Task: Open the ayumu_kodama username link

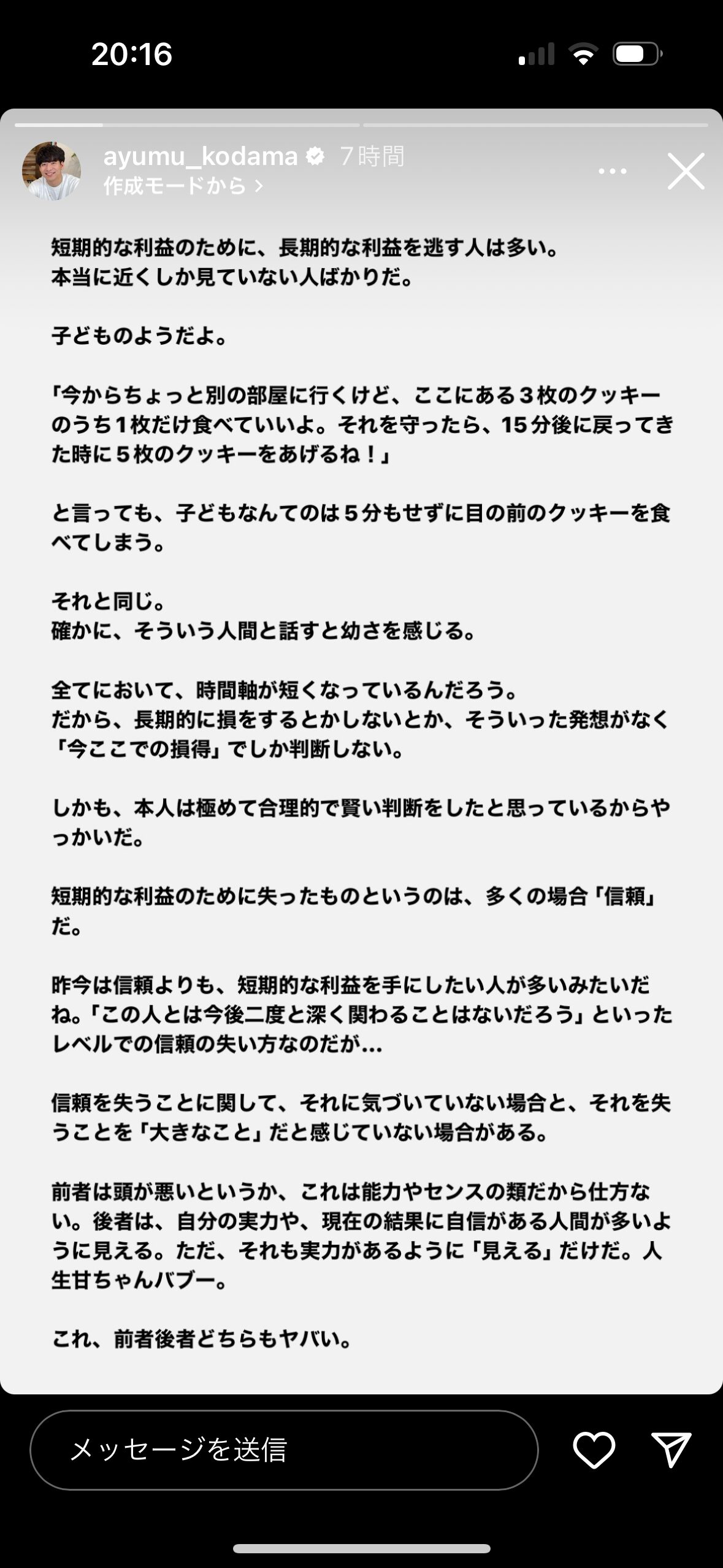Action: pos(201,156)
